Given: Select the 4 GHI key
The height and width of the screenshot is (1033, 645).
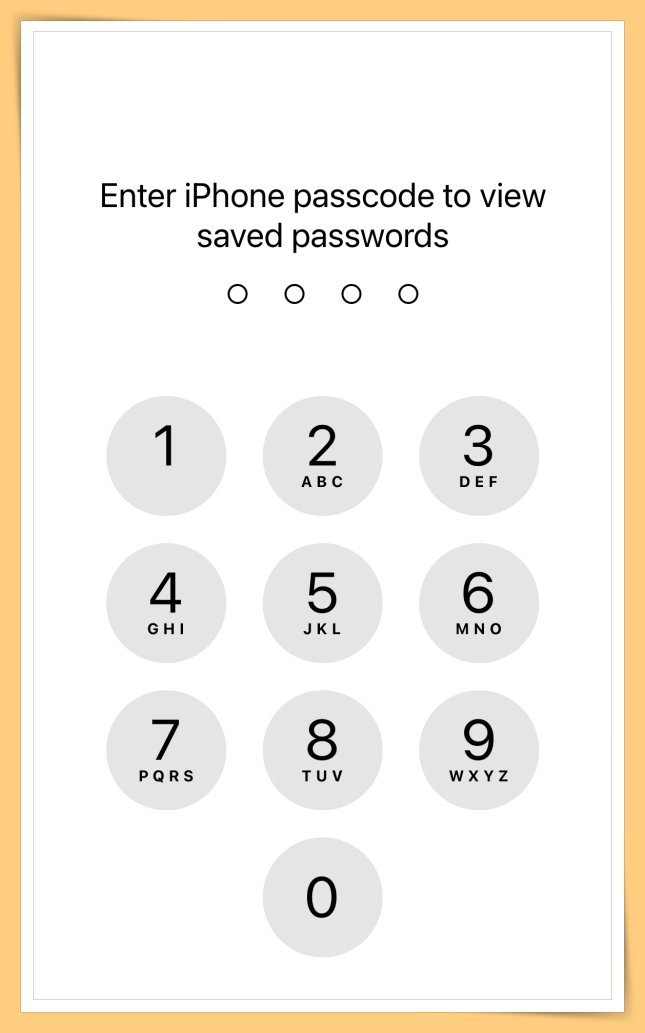Looking at the screenshot, I should click(166, 603).
